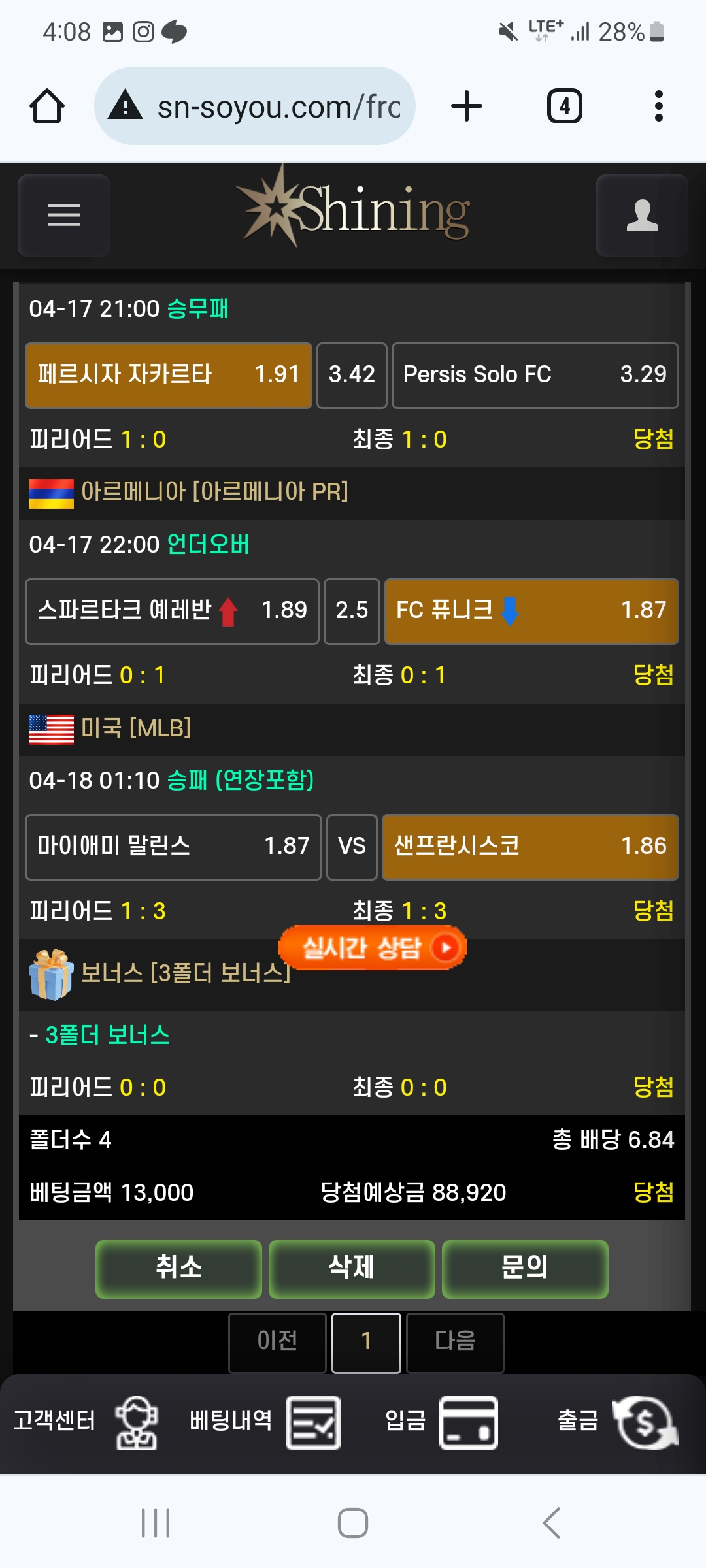Tap the browser home button

click(x=47, y=106)
